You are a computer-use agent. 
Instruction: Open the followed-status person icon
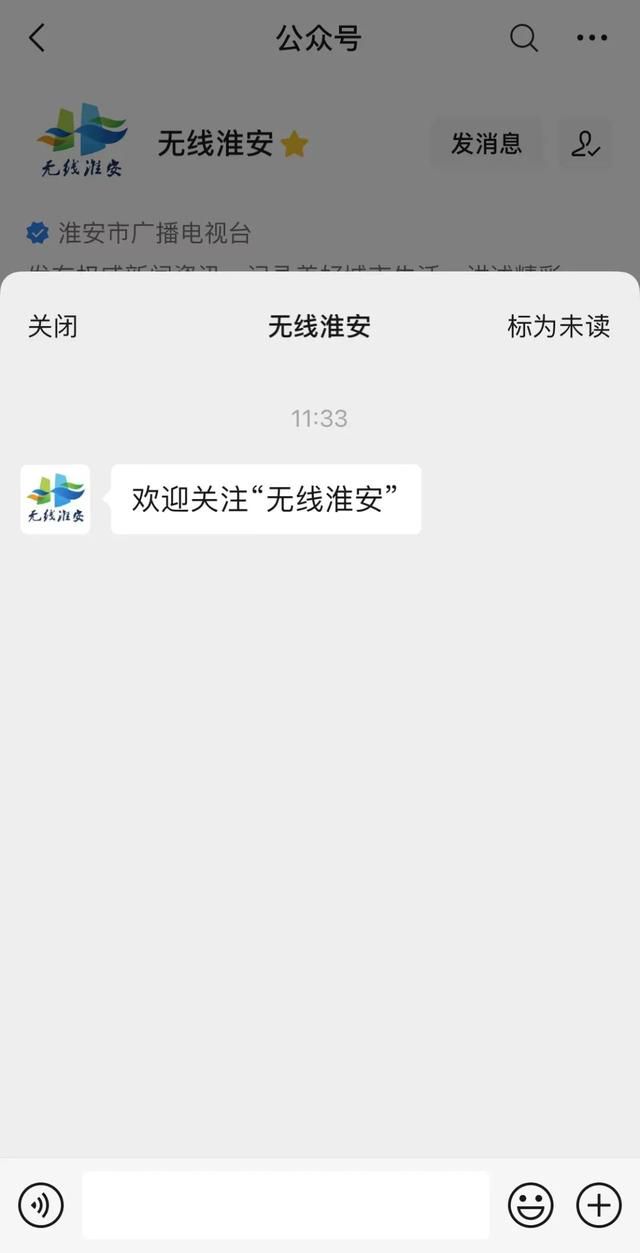(585, 144)
